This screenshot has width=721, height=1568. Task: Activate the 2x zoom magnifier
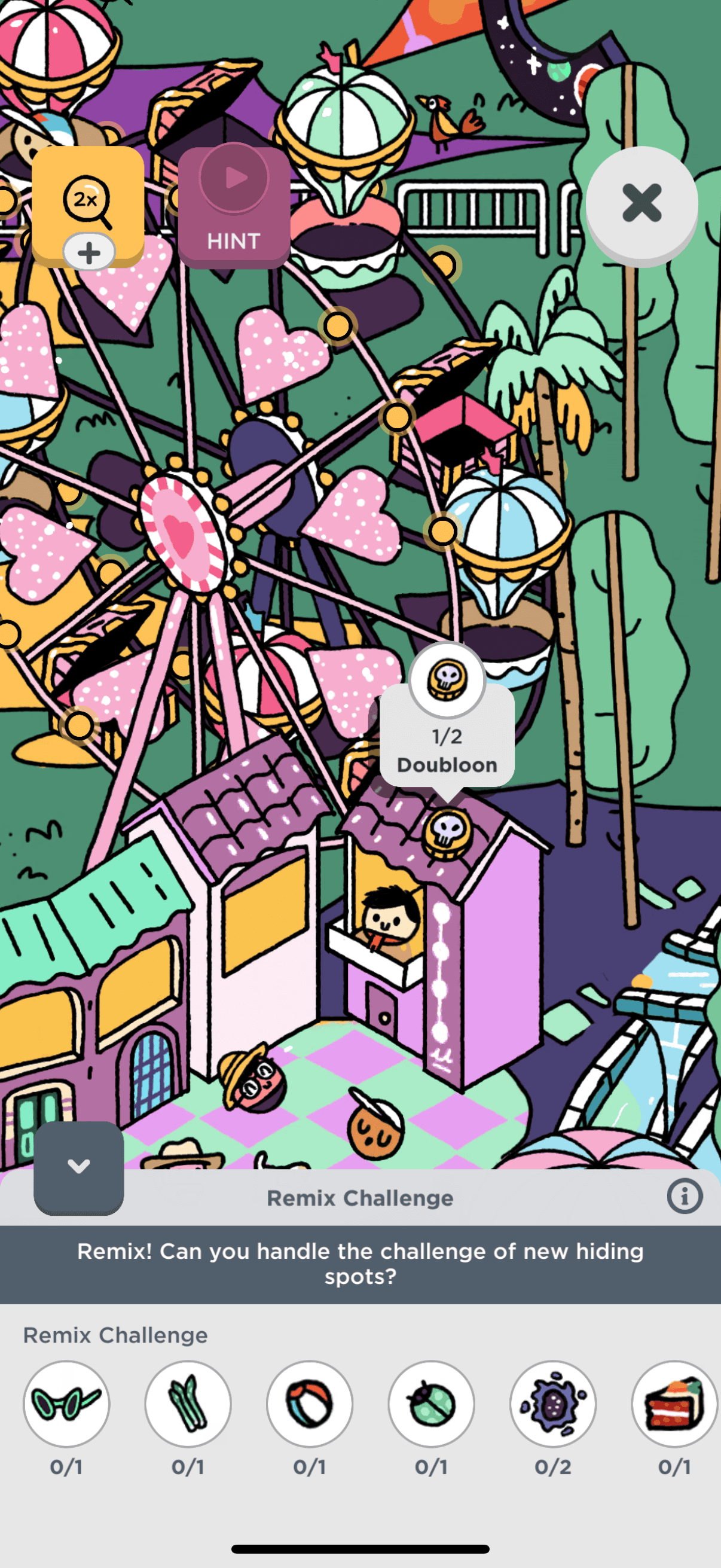click(x=88, y=201)
